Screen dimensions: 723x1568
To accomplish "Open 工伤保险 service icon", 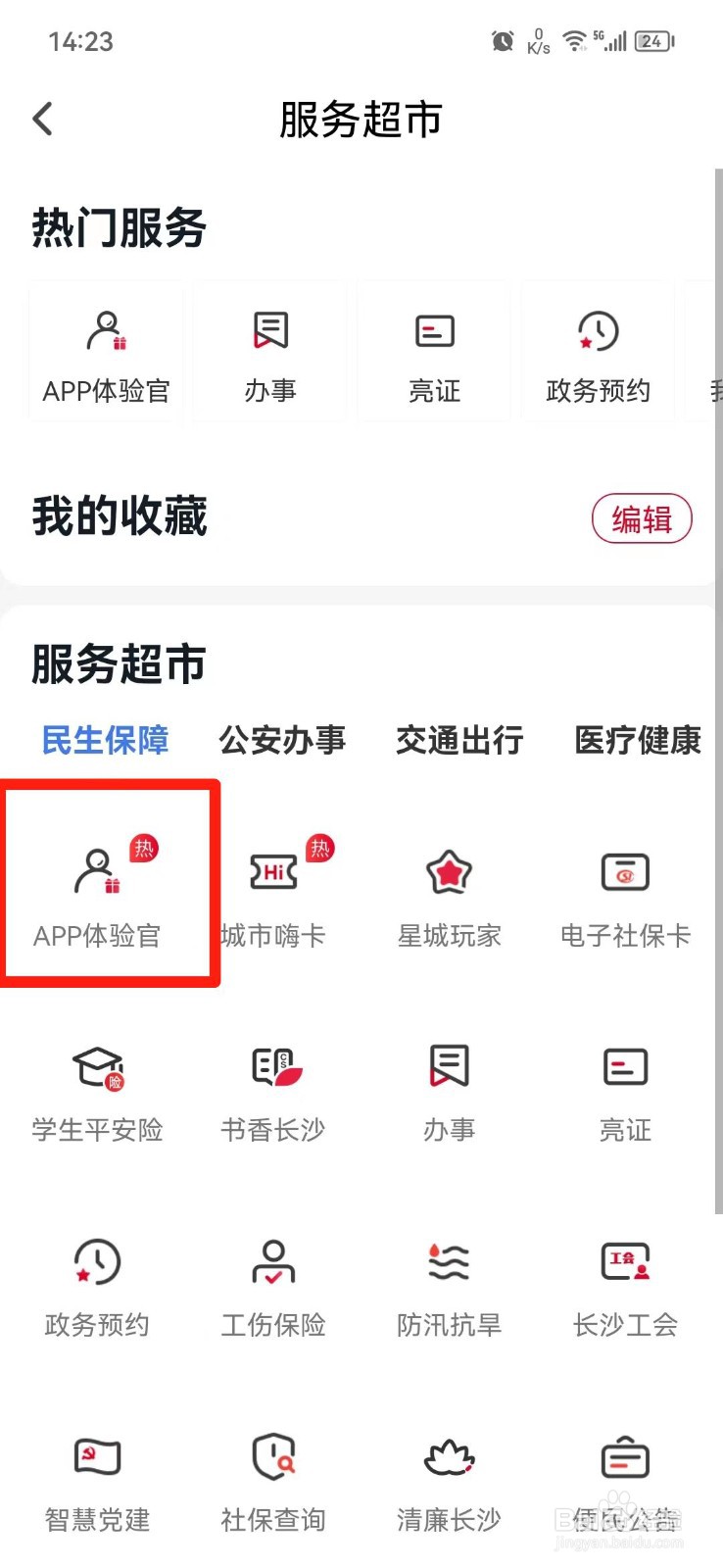I will [272, 1286].
